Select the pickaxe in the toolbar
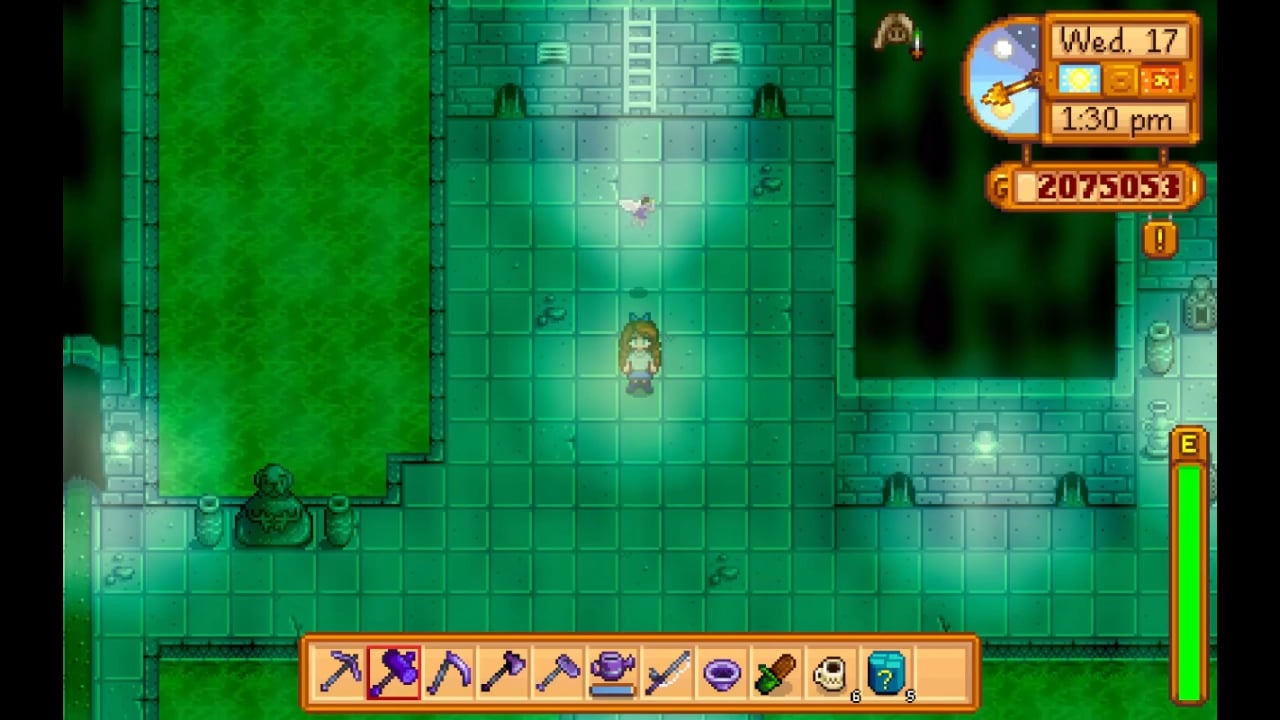Screen dimensions: 1280x720 click(340, 673)
